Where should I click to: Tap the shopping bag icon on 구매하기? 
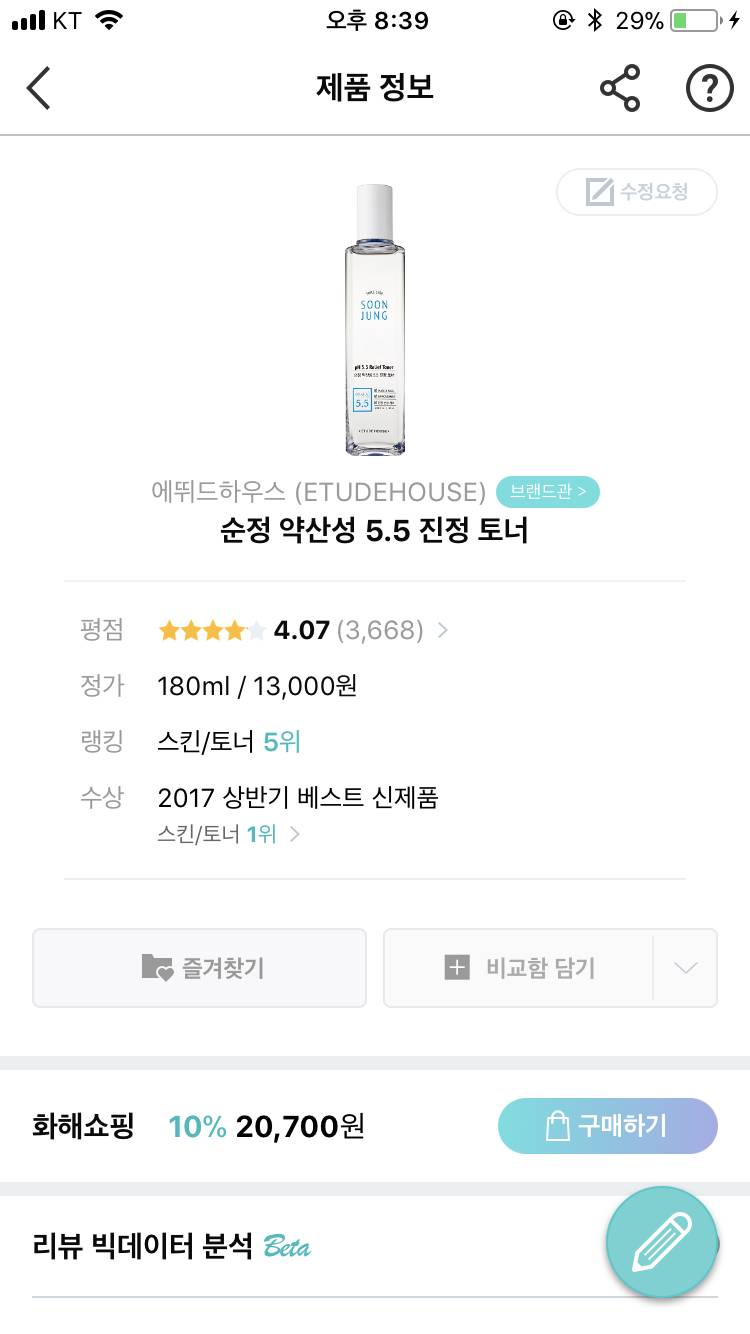(557, 1126)
